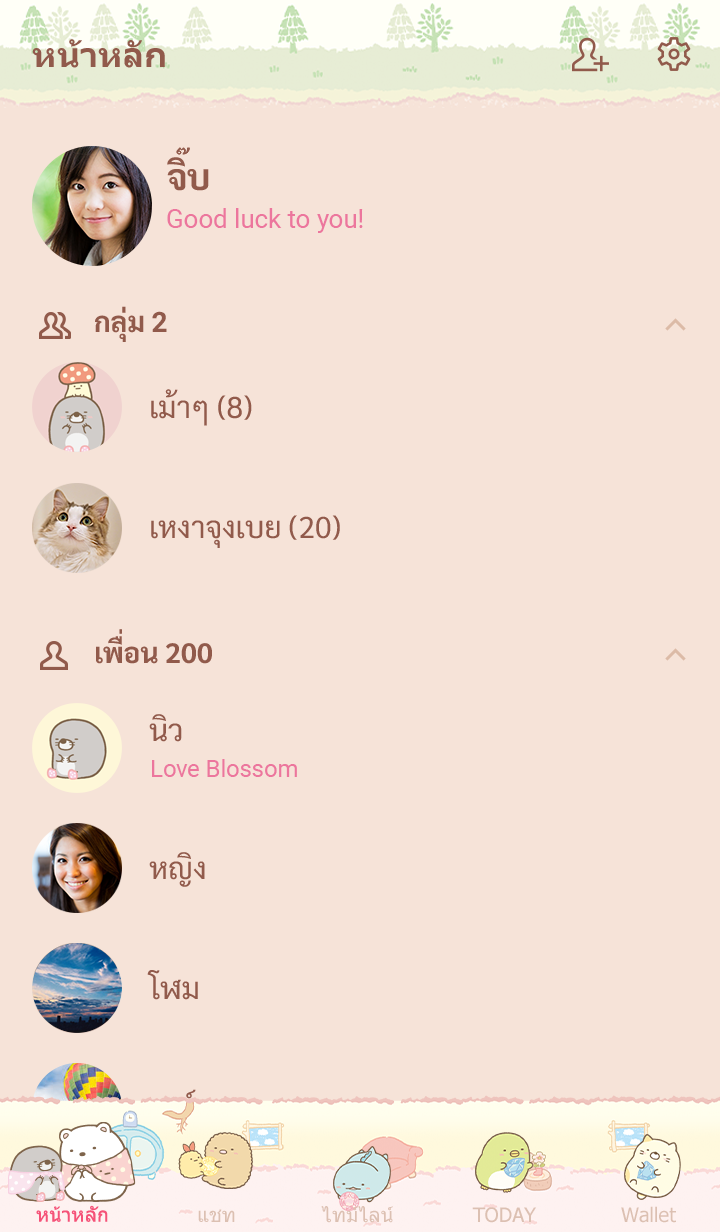
Task: Open the เหงาจุงเบย (20) group
Action: tap(244, 528)
